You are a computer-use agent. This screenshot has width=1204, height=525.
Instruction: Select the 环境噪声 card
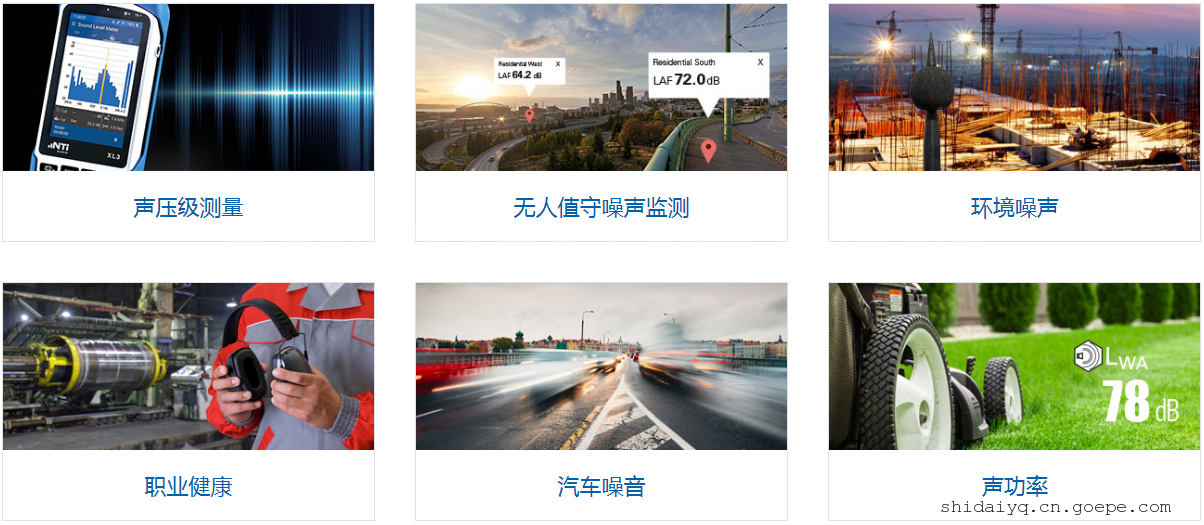[1014, 208]
